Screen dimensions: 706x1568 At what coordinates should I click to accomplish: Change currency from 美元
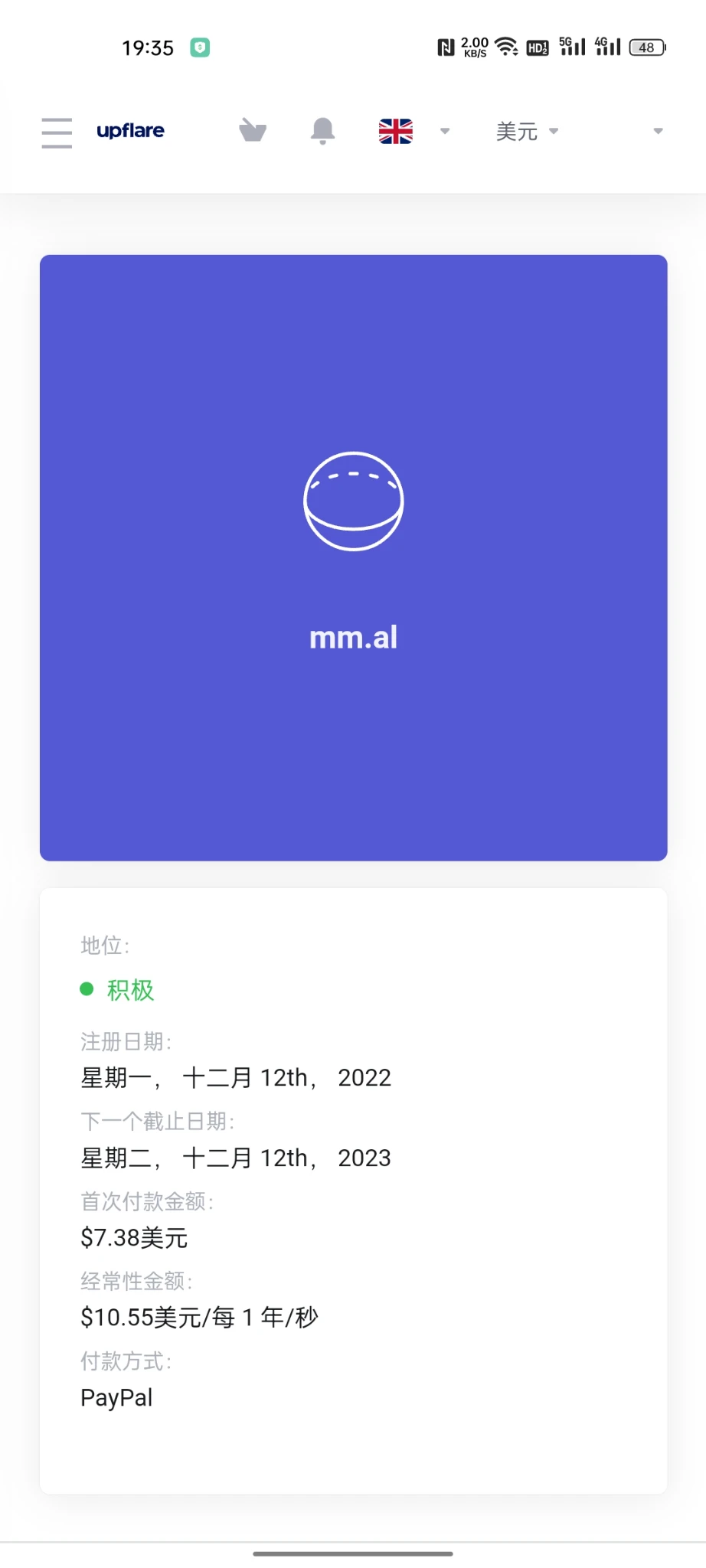[x=527, y=132]
